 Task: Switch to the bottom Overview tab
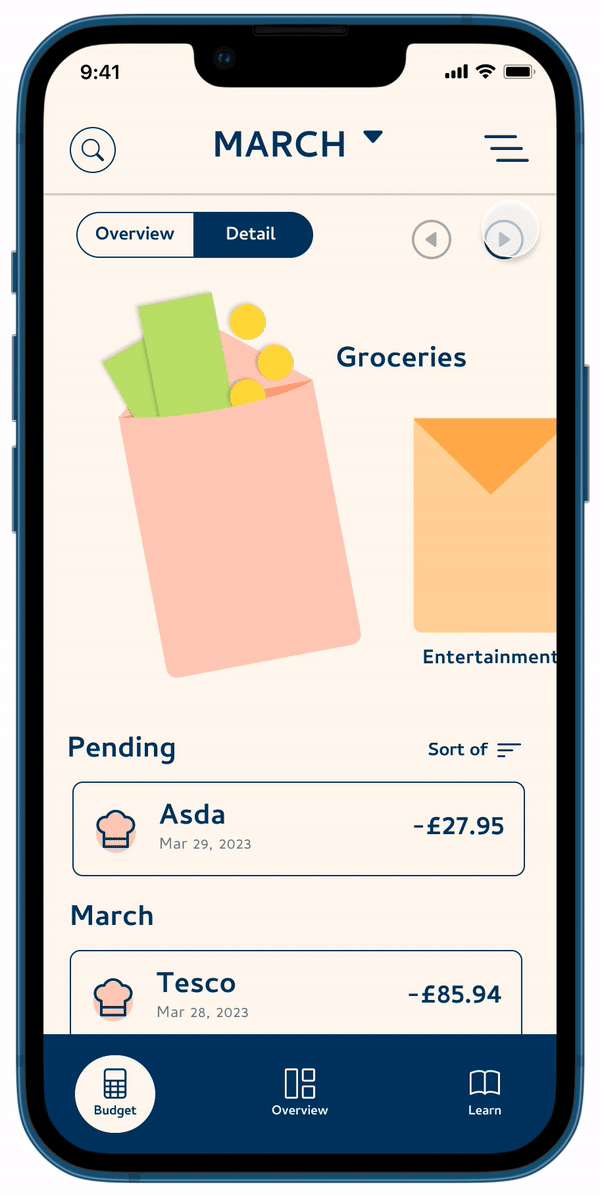point(300,1093)
